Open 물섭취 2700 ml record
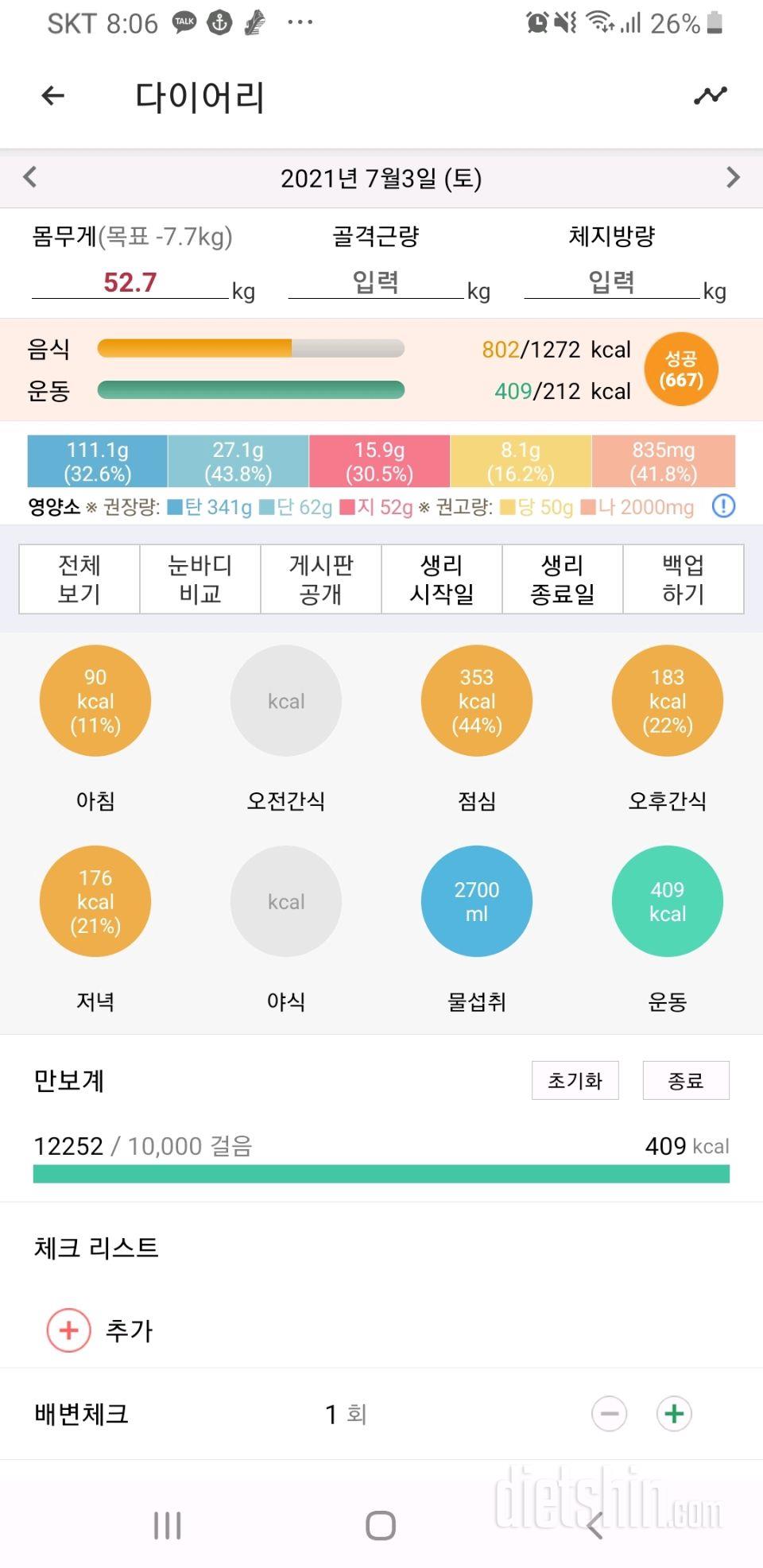 (x=477, y=901)
